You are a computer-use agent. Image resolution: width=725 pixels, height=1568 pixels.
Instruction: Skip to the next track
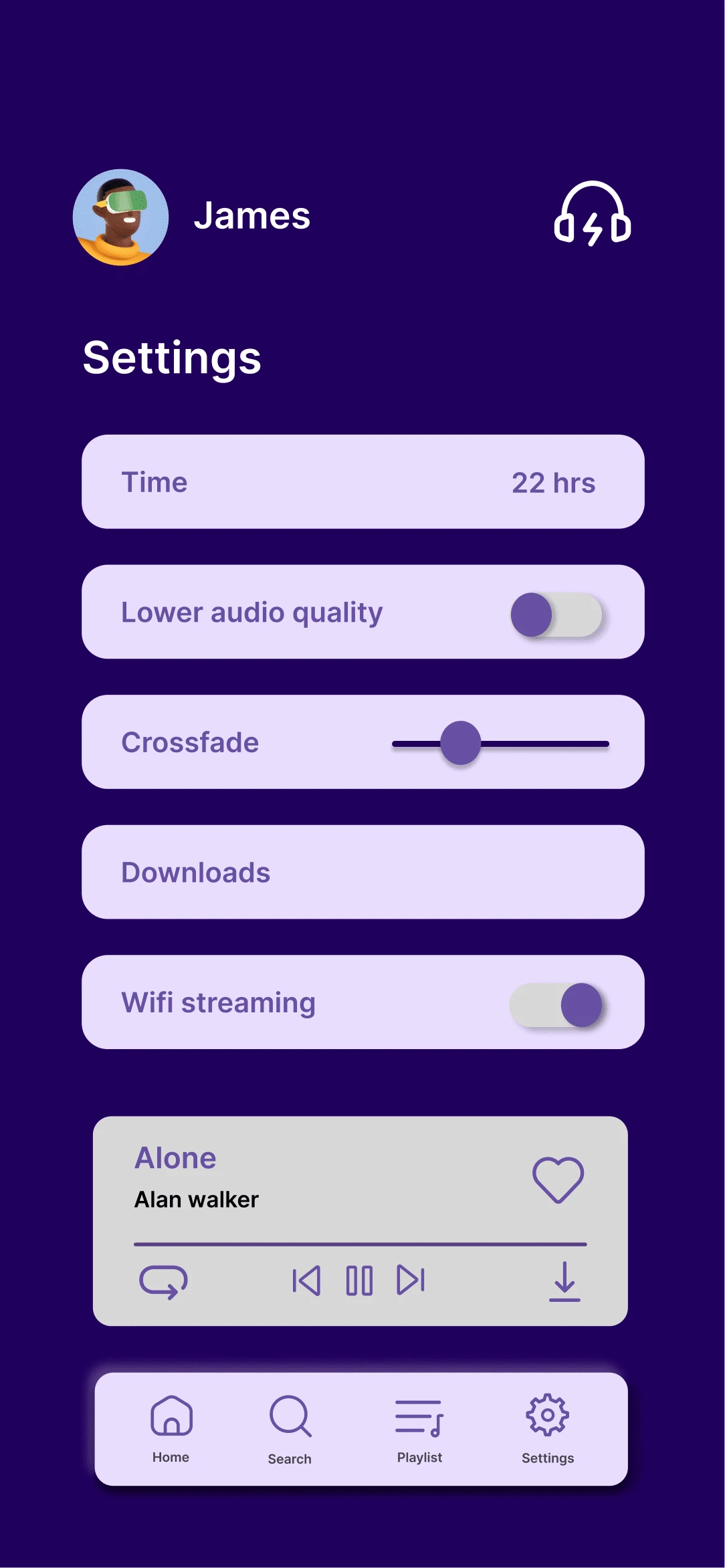tap(411, 1281)
